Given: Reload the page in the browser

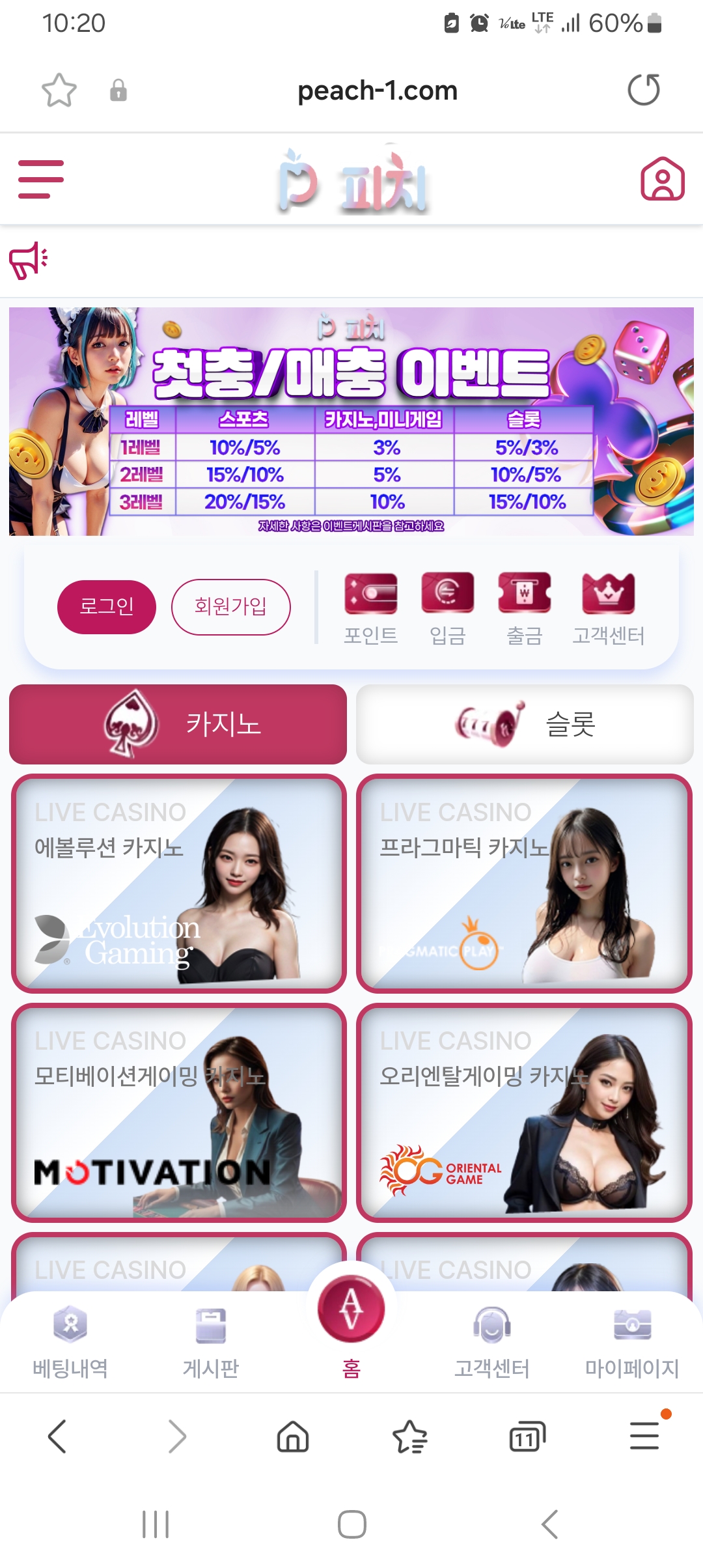Looking at the screenshot, I should pos(643,90).
